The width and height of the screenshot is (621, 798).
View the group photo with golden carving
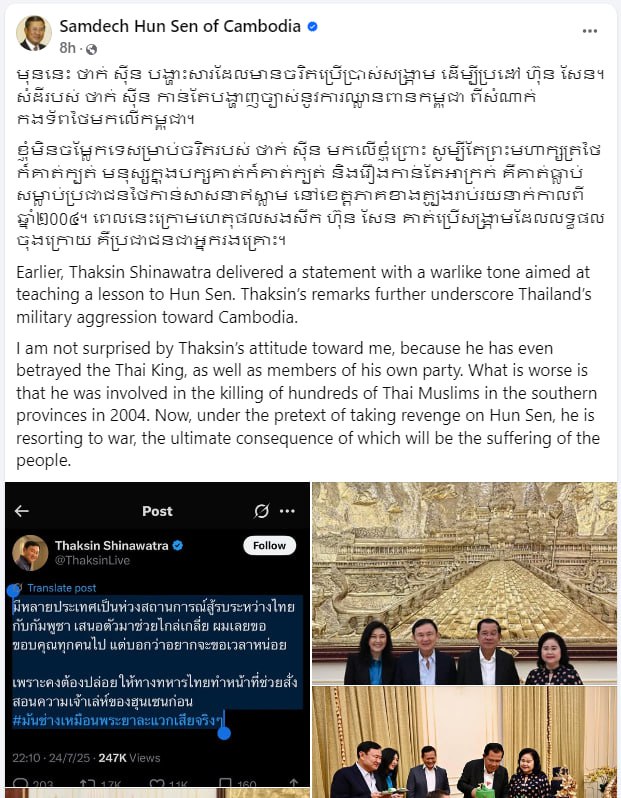pos(464,583)
